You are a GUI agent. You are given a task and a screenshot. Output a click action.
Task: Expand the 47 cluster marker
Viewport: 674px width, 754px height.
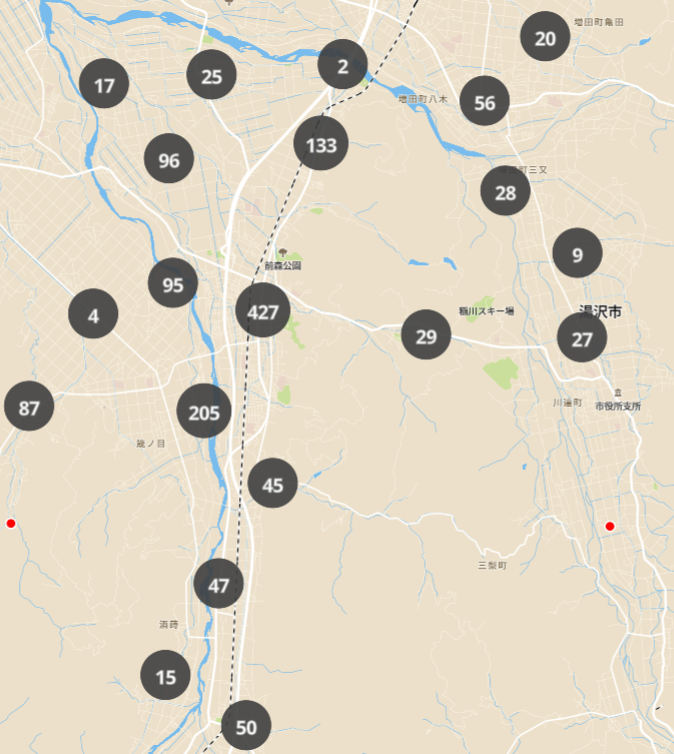218,585
